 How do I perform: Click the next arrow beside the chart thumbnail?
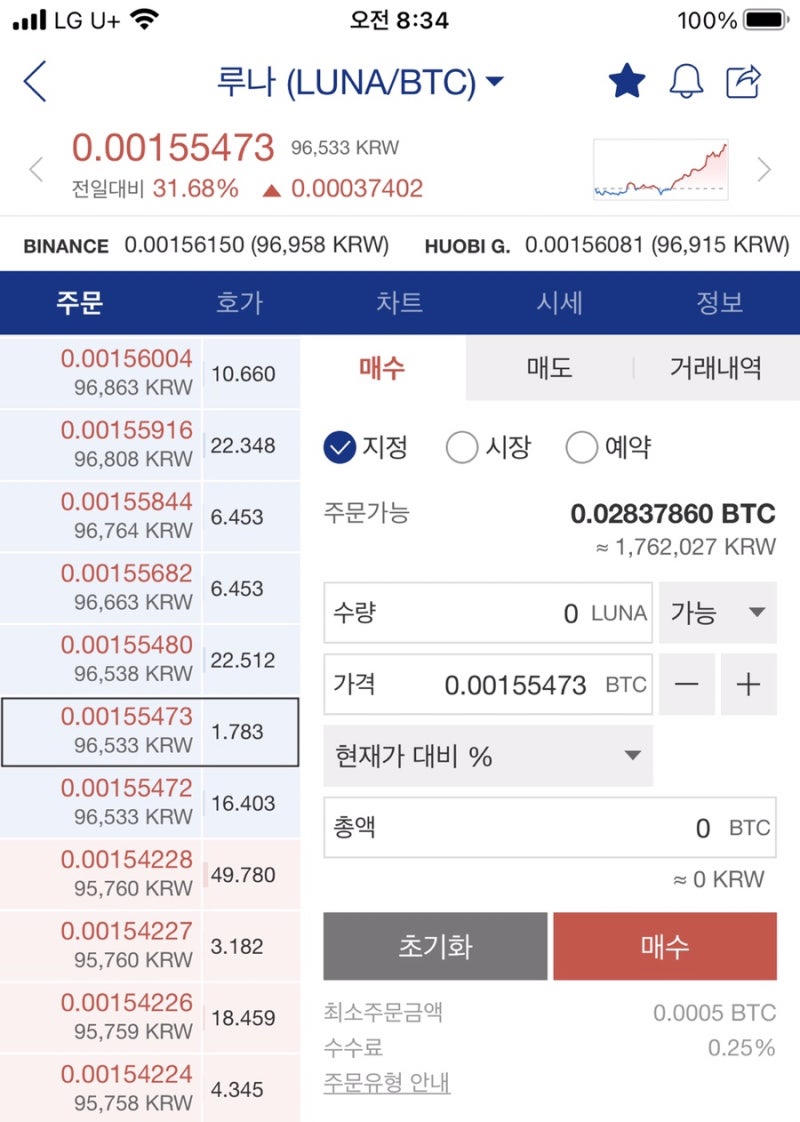pos(763,168)
